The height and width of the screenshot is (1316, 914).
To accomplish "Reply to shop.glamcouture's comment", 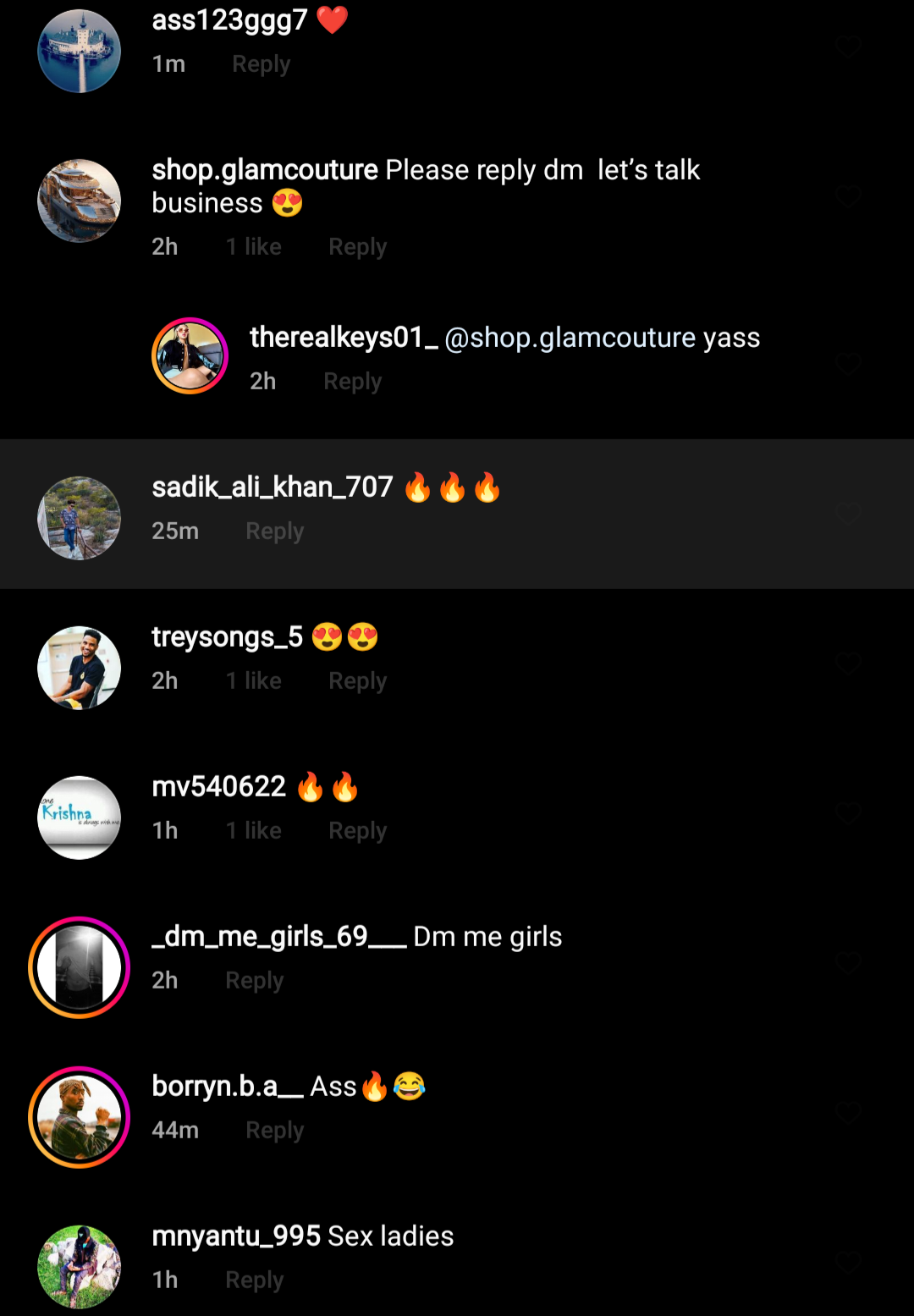I will pyautogui.click(x=357, y=247).
